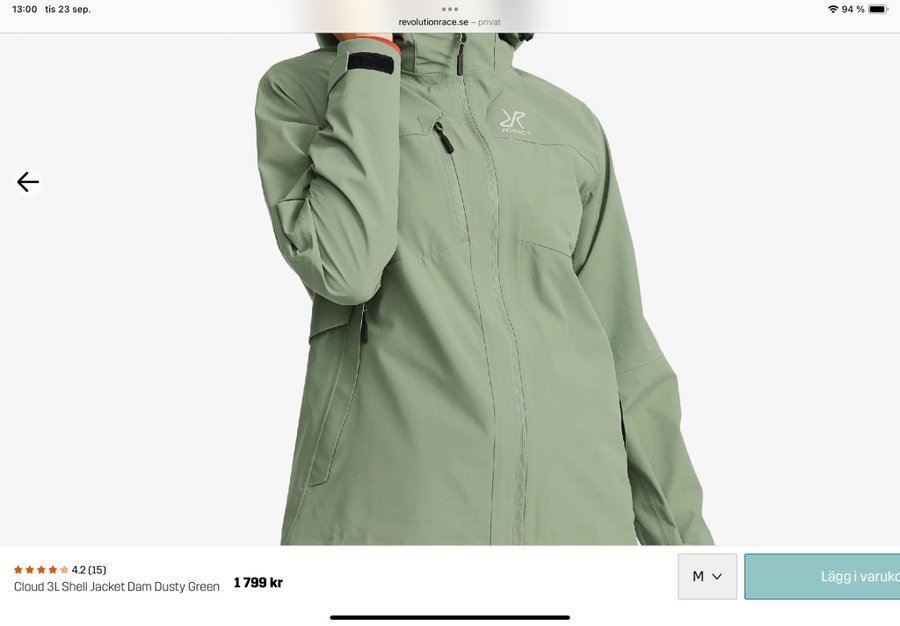Tap the revolutionrace.se address bar
This screenshot has width=900, height=626.
point(449,22)
